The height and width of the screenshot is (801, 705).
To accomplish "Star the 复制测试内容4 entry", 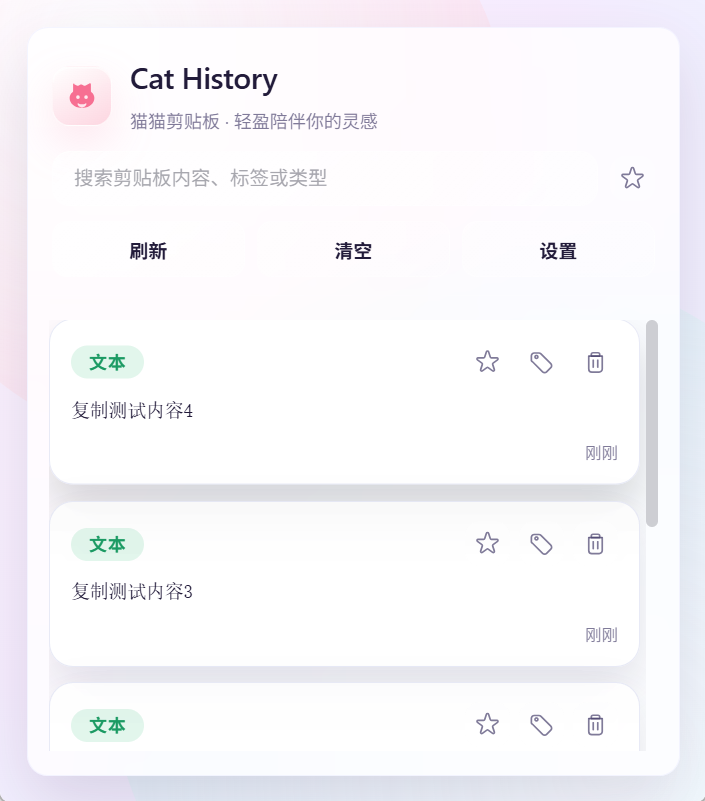I will click(487, 362).
